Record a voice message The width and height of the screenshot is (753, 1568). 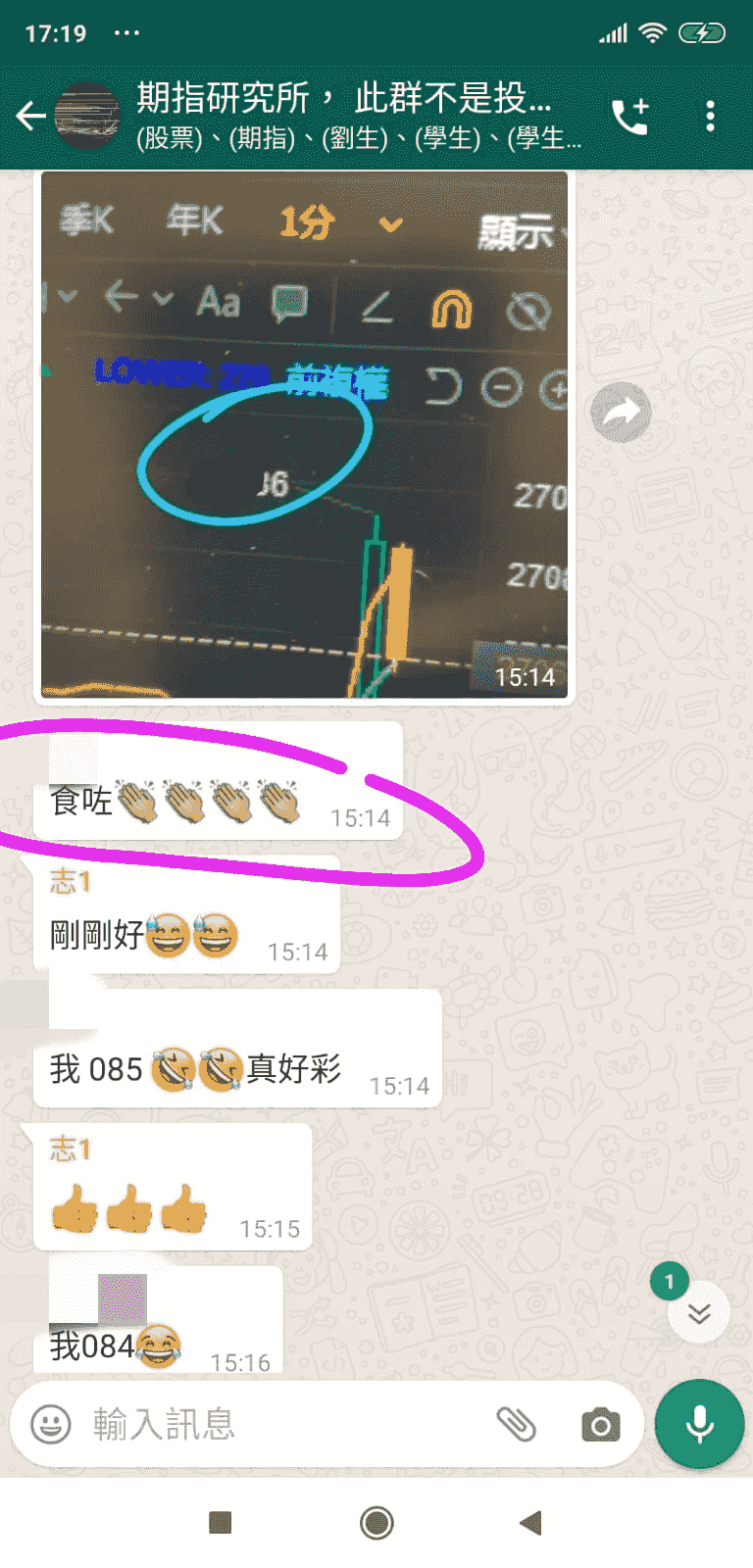(x=699, y=1424)
